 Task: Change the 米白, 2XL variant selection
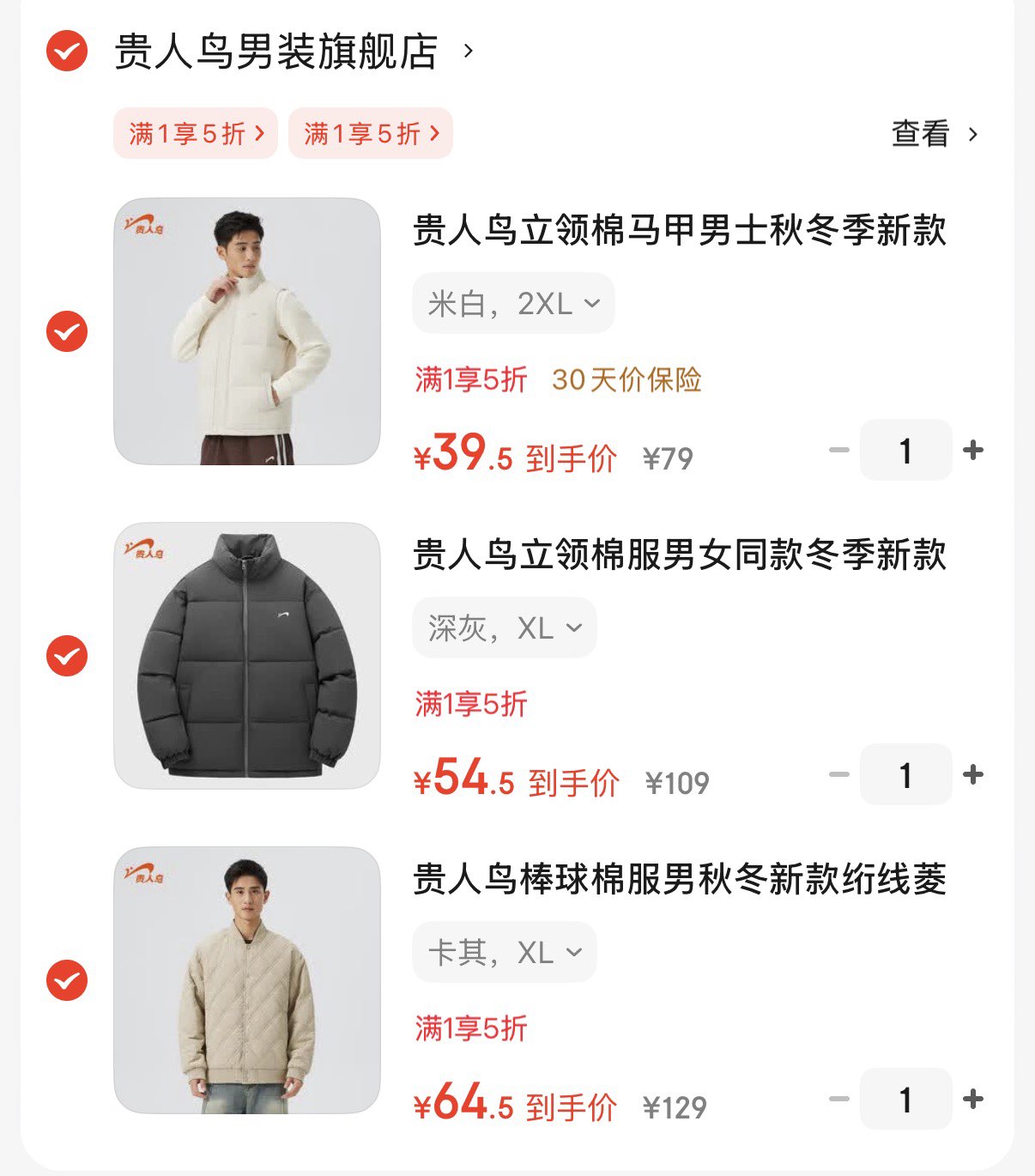tap(513, 303)
